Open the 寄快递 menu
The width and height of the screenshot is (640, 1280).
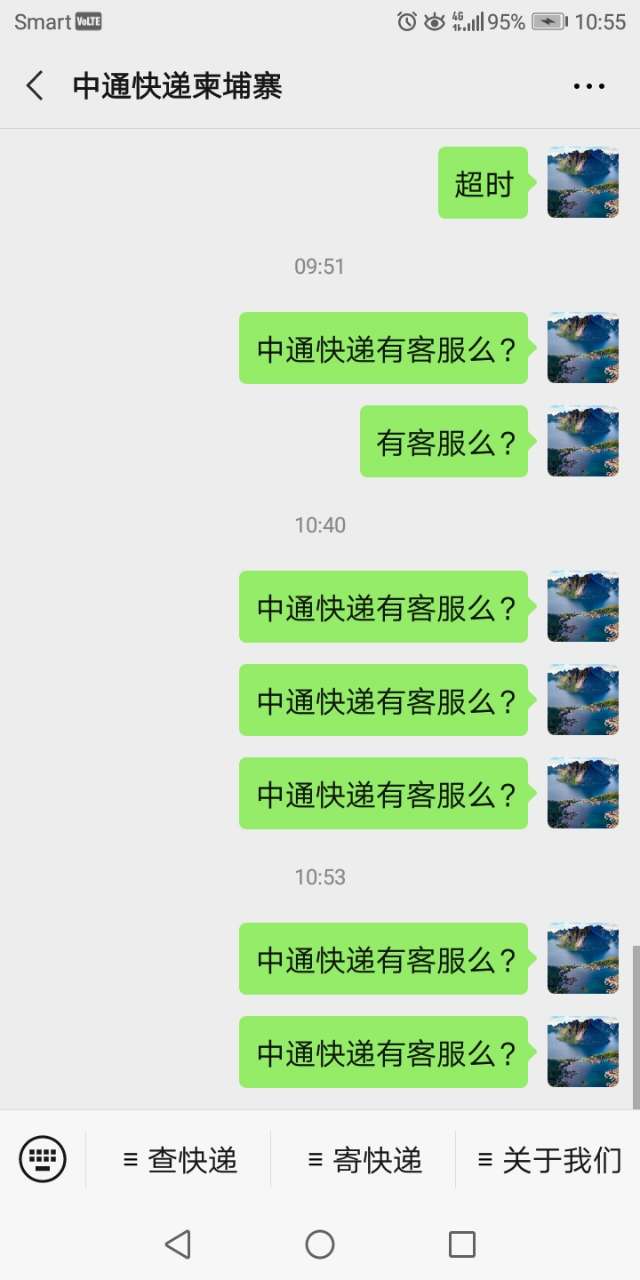[364, 1160]
